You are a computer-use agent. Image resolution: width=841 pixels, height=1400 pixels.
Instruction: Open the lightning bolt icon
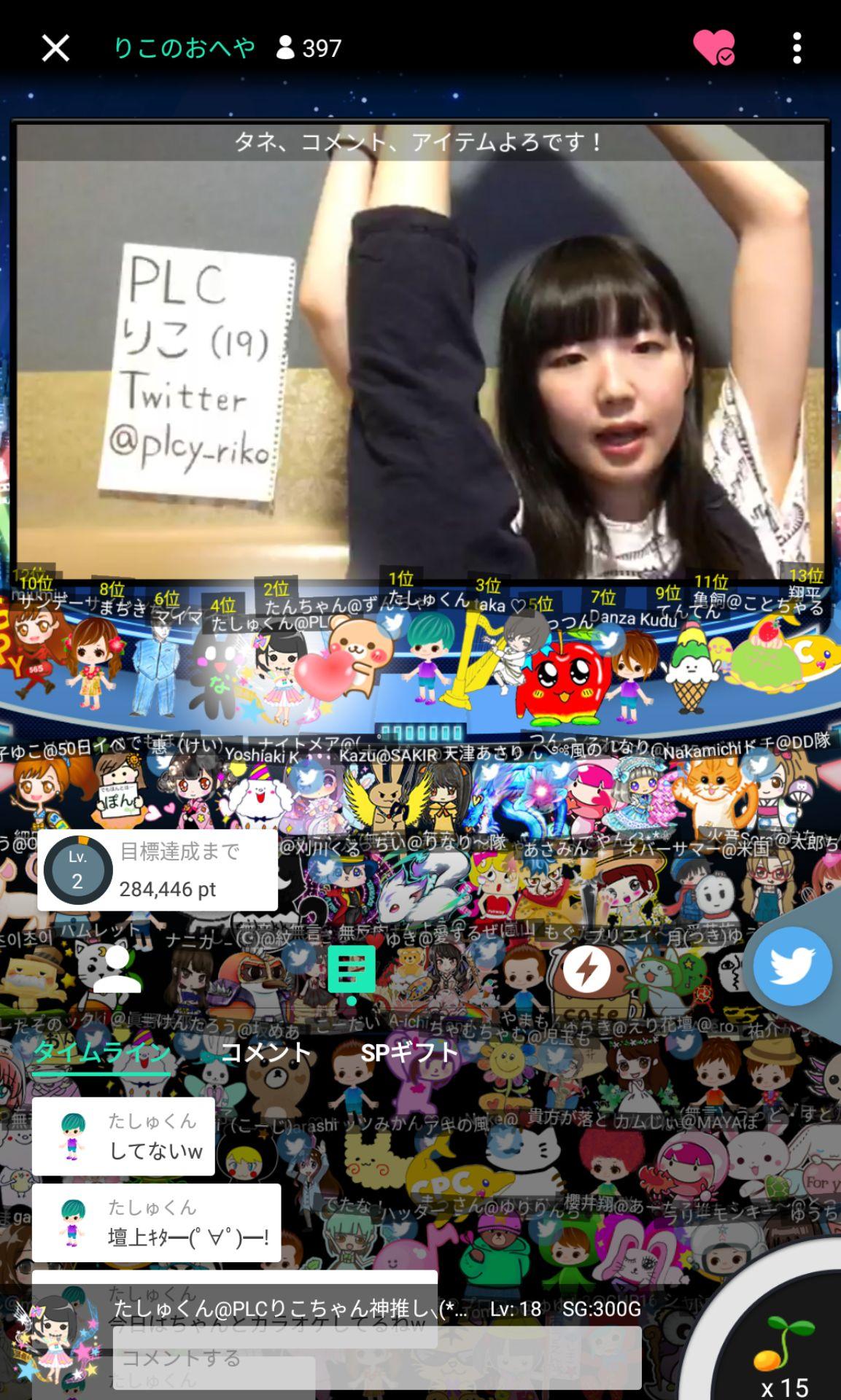(587, 969)
